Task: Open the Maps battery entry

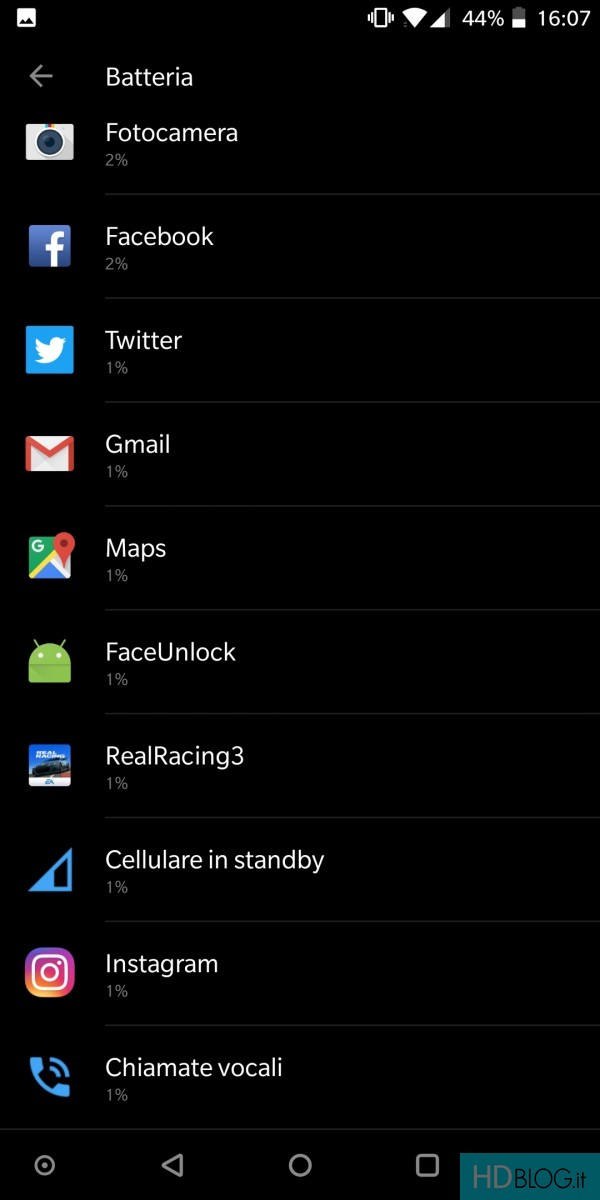Action: coord(300,559)
